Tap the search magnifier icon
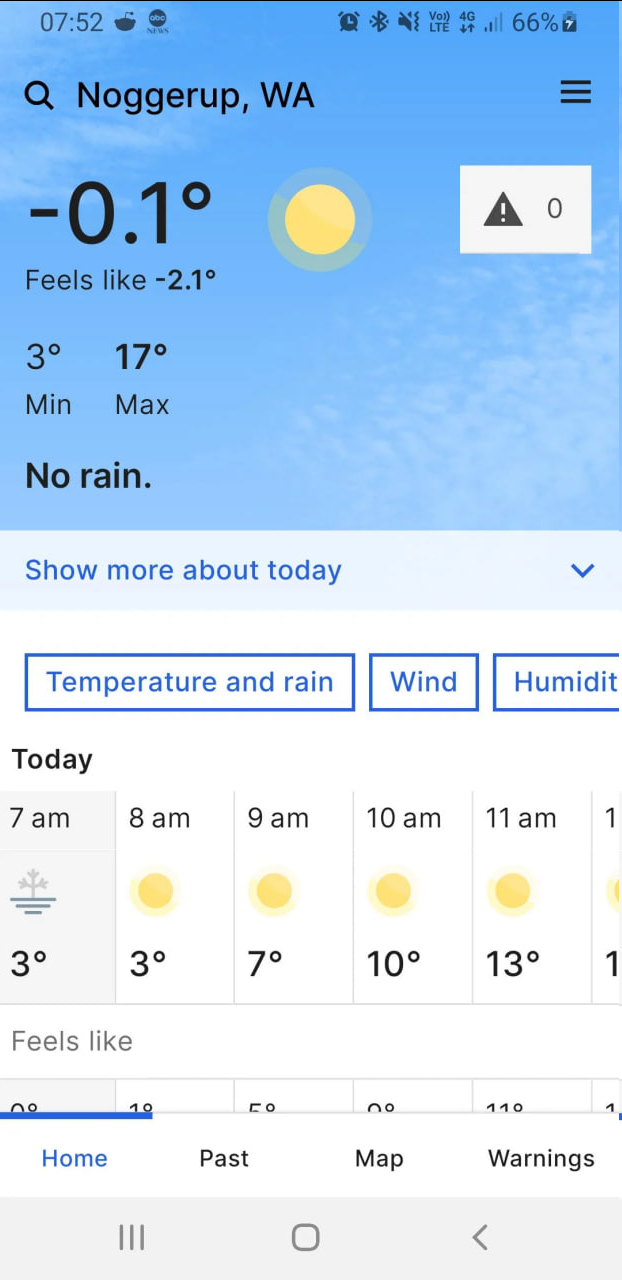622x1280 pixels. [x=39, y=96]
